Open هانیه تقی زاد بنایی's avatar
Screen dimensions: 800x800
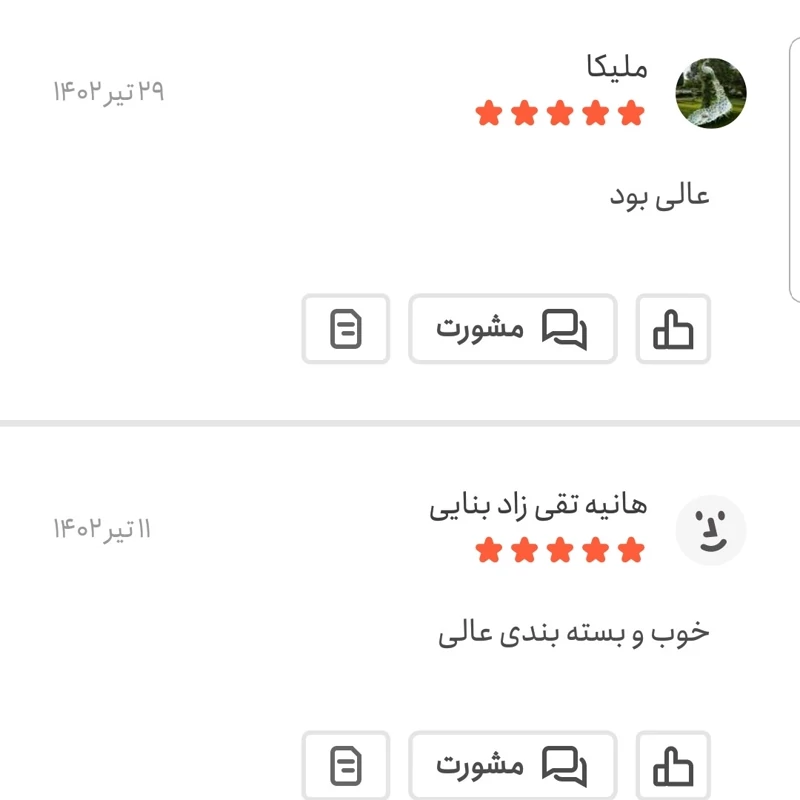point(711,530)
